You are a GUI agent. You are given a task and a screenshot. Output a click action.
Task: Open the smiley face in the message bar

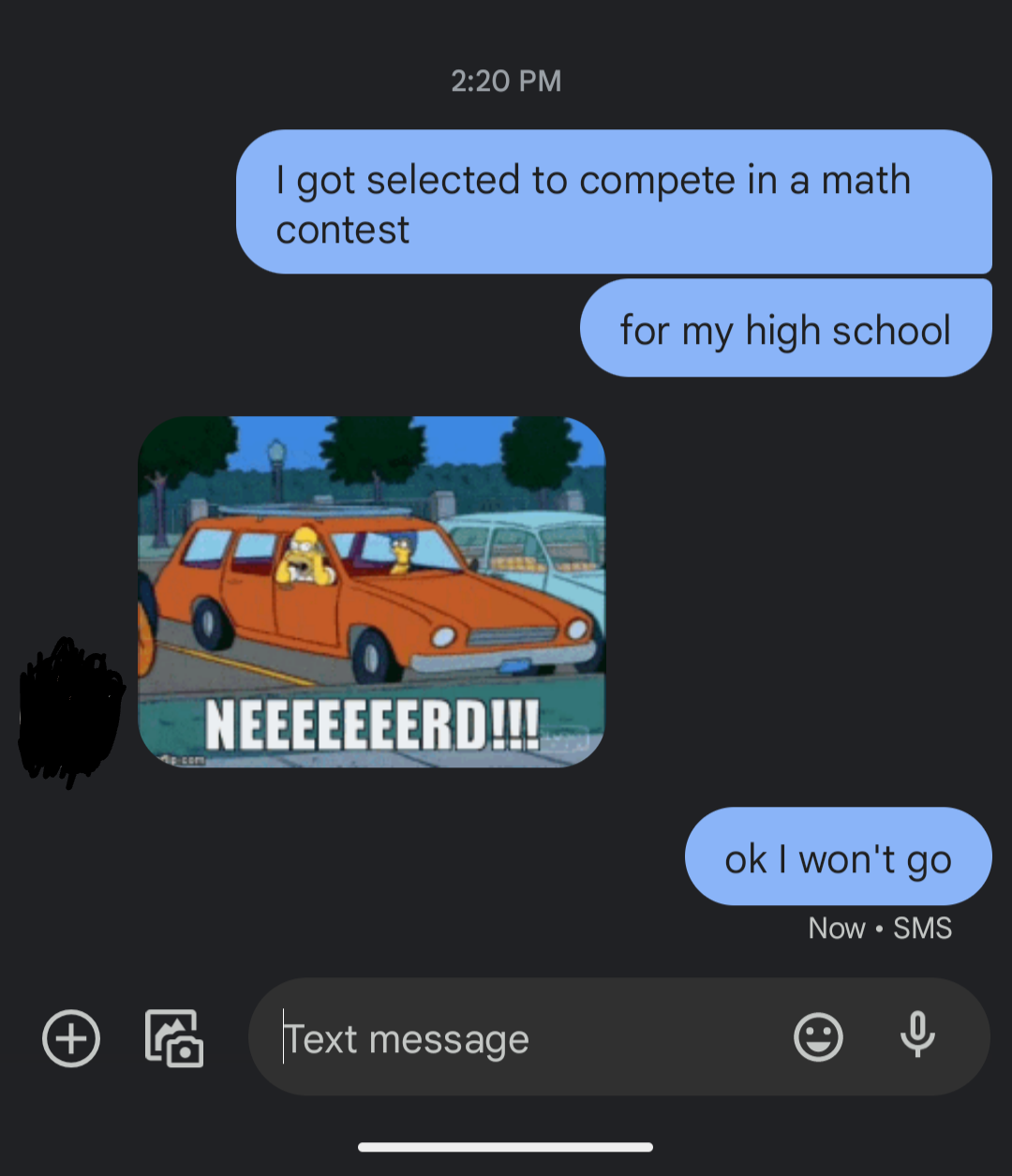[x=818, y=1036]
